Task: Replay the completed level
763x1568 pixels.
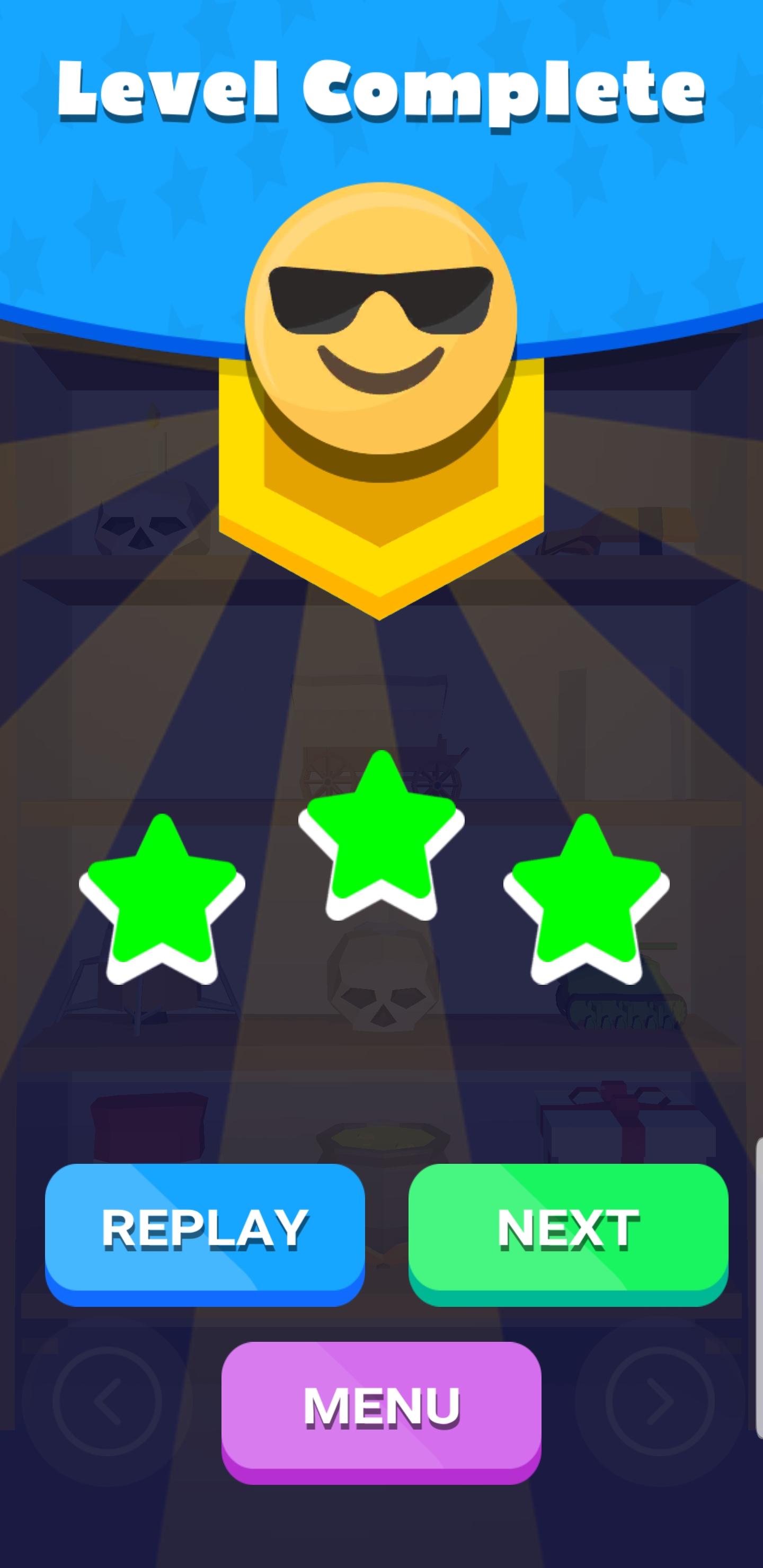Action: pos(205,1230)
